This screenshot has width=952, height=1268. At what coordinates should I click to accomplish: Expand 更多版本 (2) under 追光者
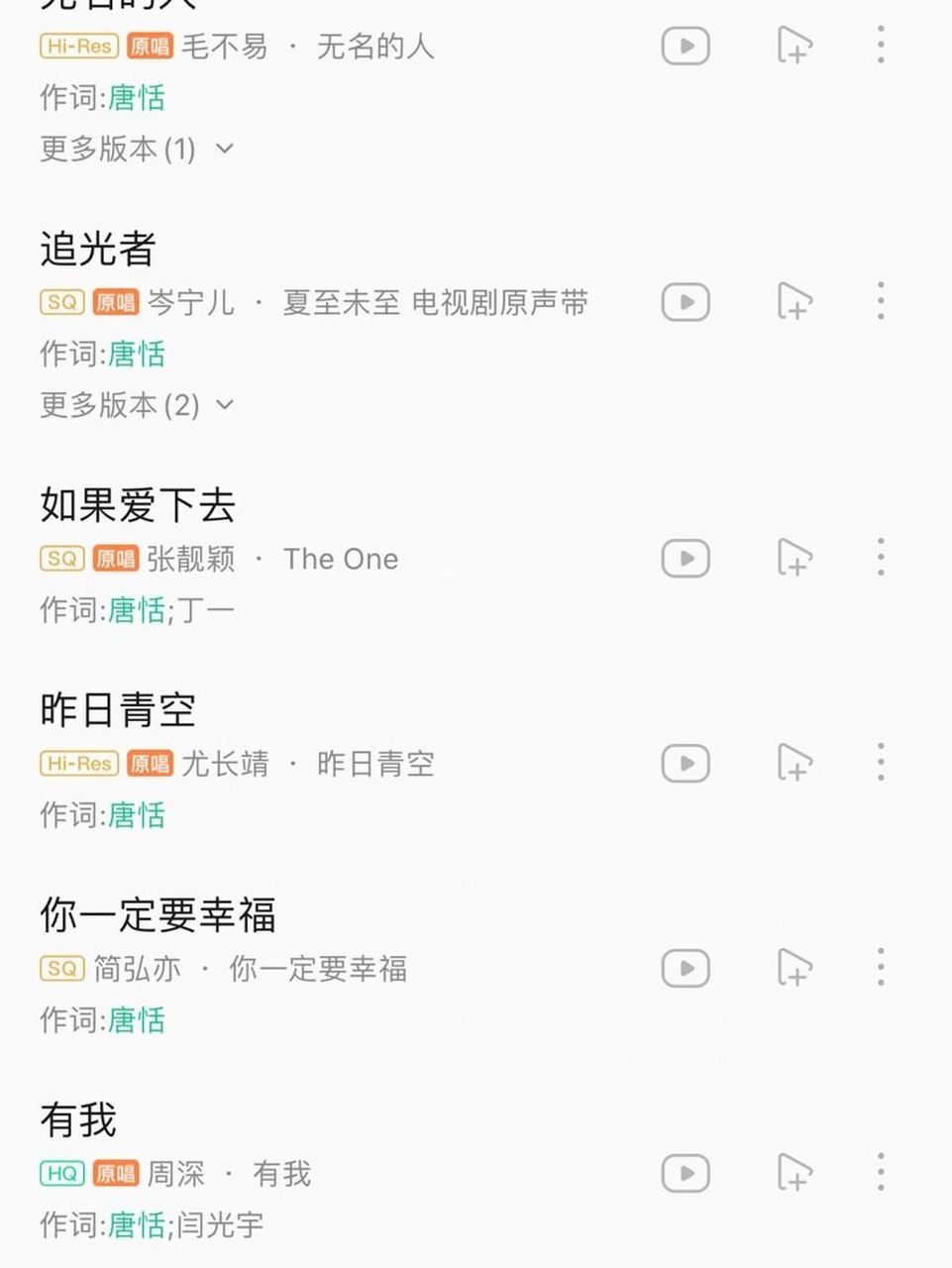tap(119, 405)
